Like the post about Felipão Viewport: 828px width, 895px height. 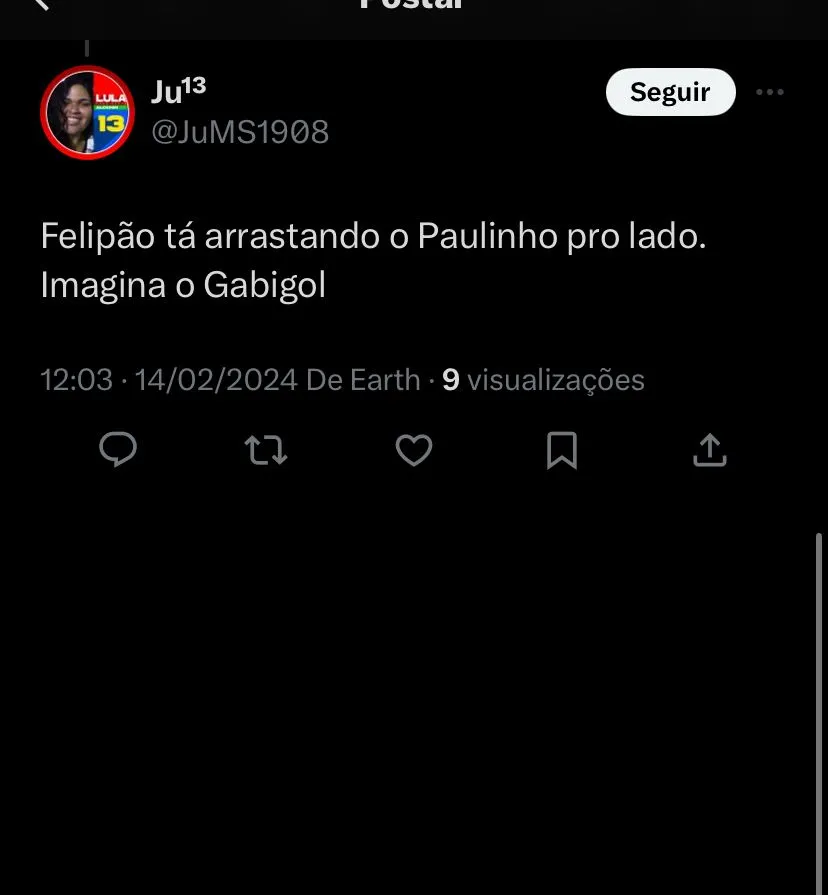tap(414, 450)
